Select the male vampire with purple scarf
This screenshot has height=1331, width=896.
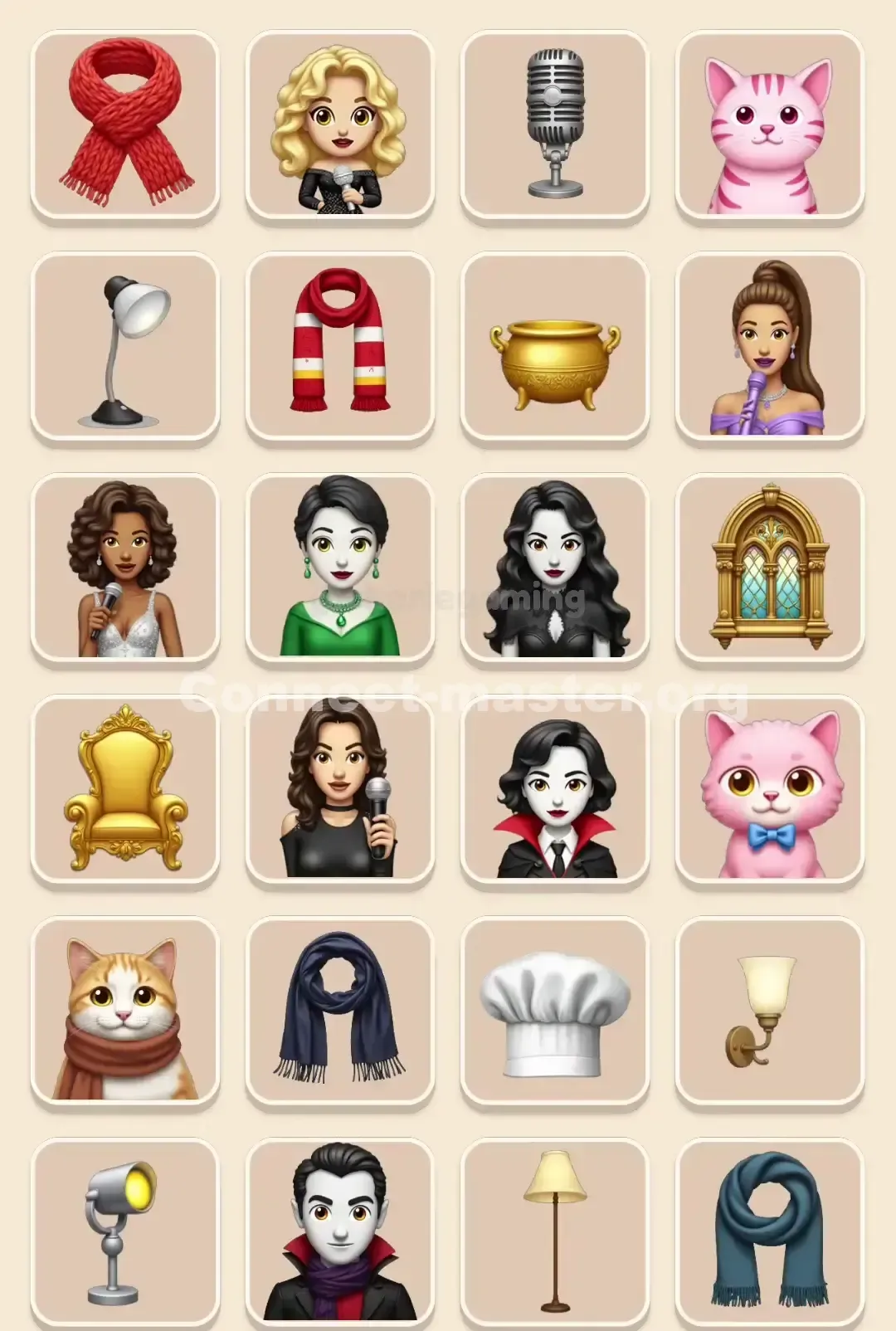(340, 1236)
